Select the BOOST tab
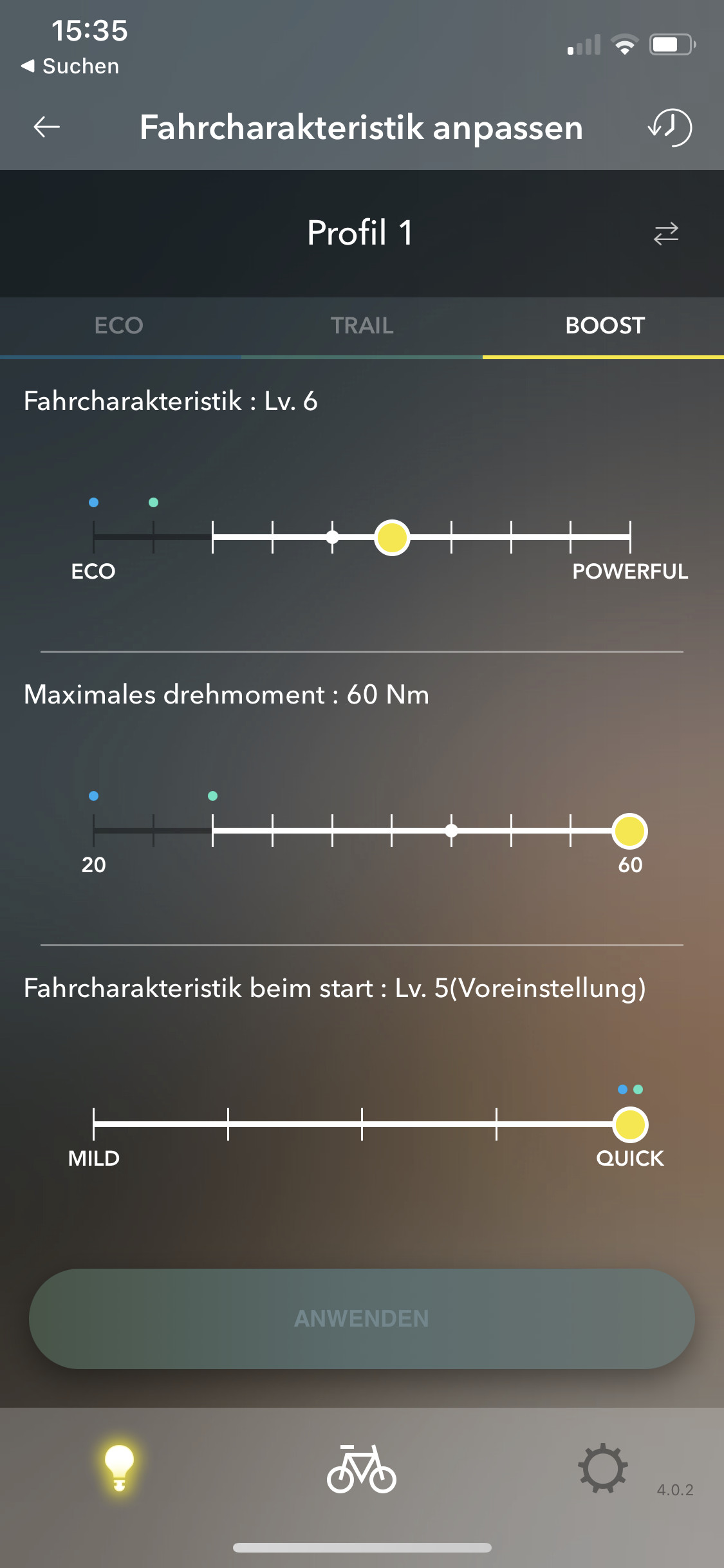724x1568 pixels. tap(604, 326)
